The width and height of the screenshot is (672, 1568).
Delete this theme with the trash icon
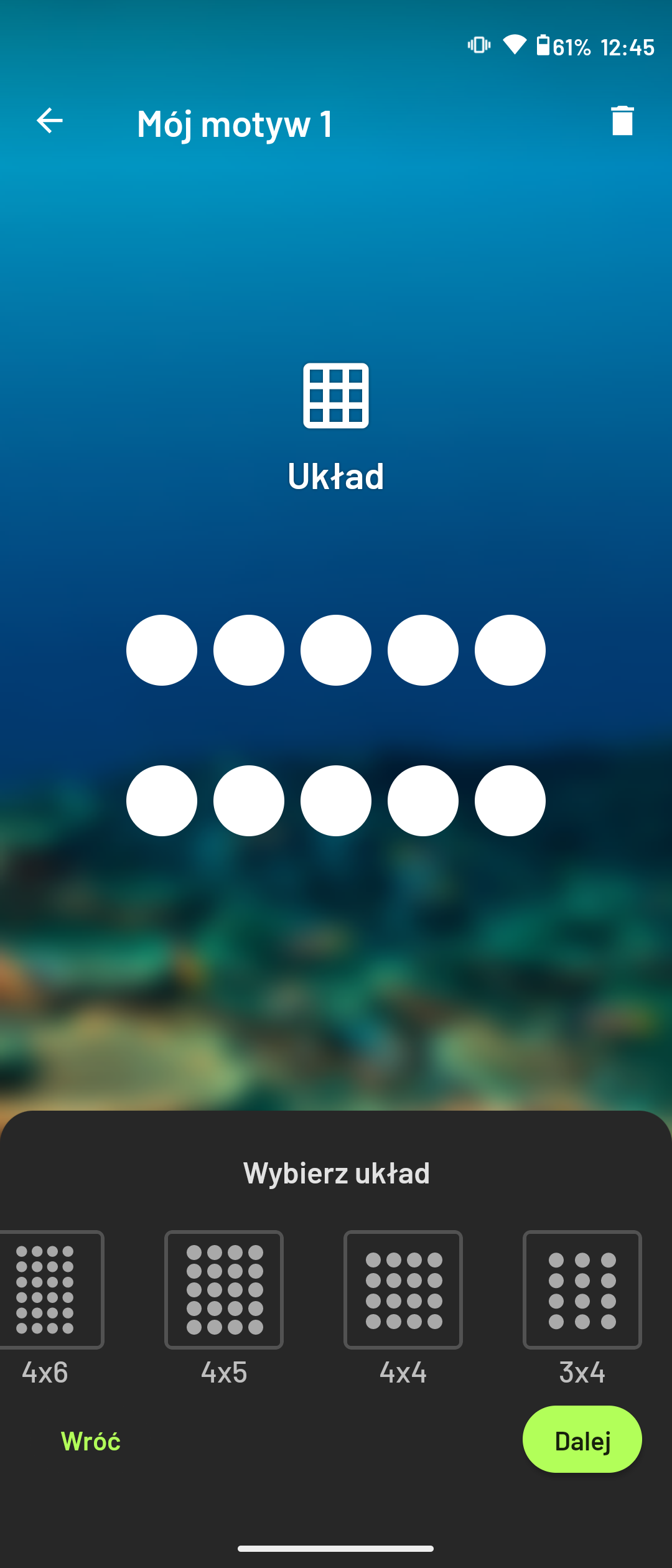click(622, 121)
